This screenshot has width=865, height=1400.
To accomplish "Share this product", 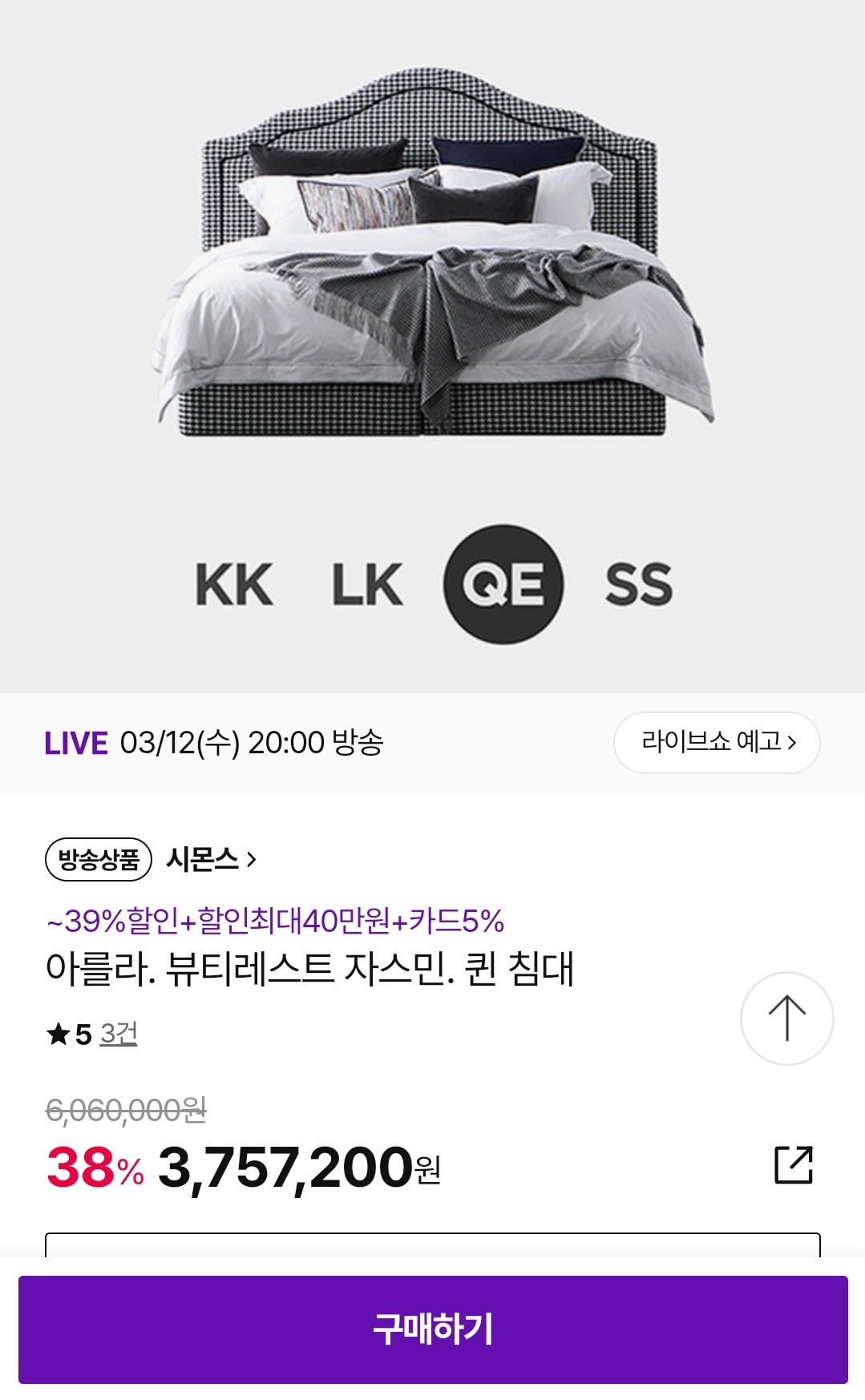I will click(x=793, y=1164).
